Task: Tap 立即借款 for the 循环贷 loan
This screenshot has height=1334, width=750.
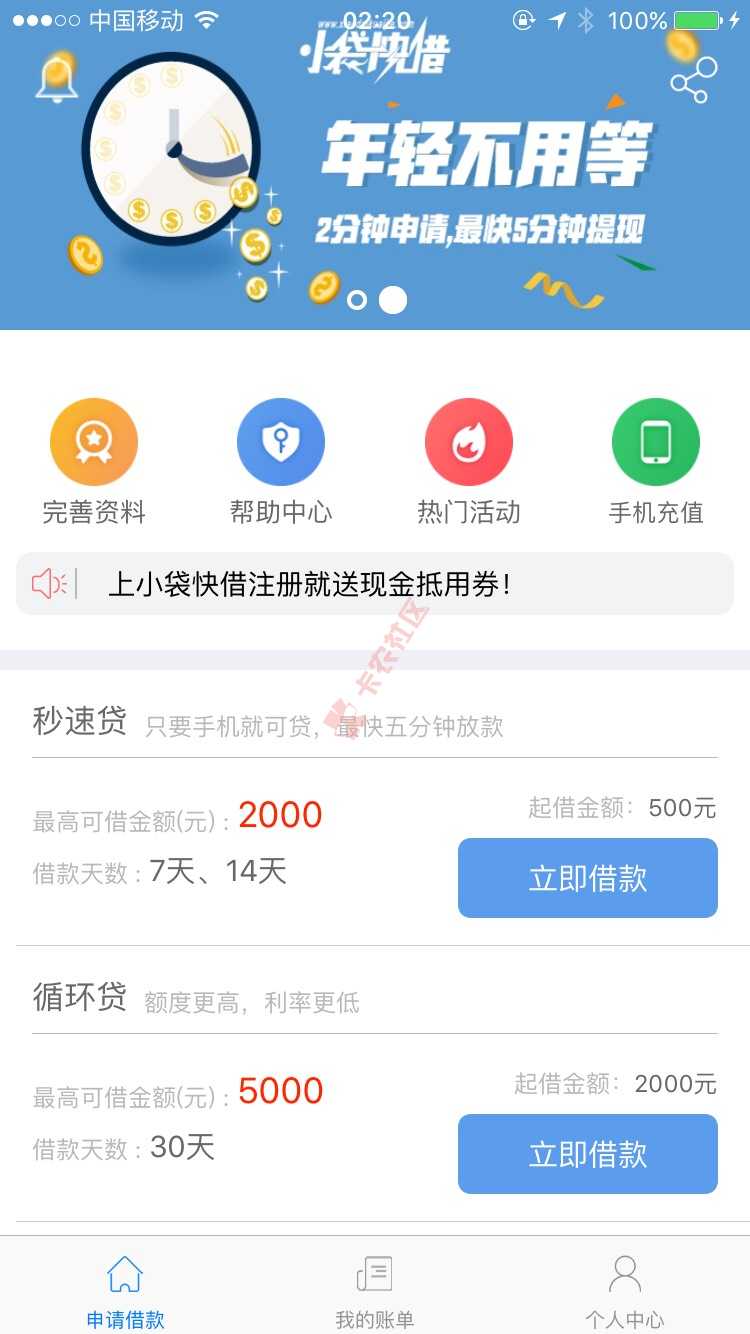Action: pyautogui.click(x=588, y=1154)
